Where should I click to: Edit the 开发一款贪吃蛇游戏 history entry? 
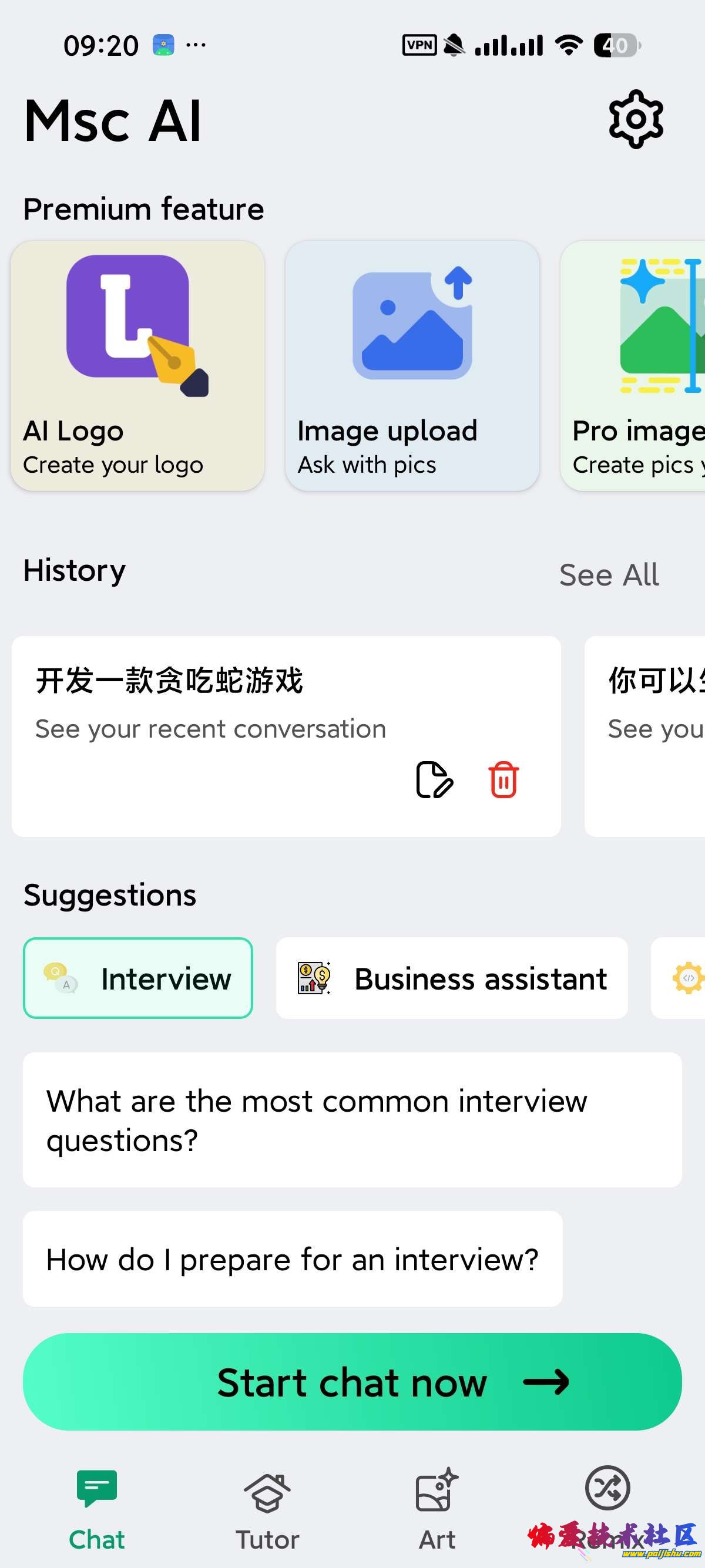point(434,779)
